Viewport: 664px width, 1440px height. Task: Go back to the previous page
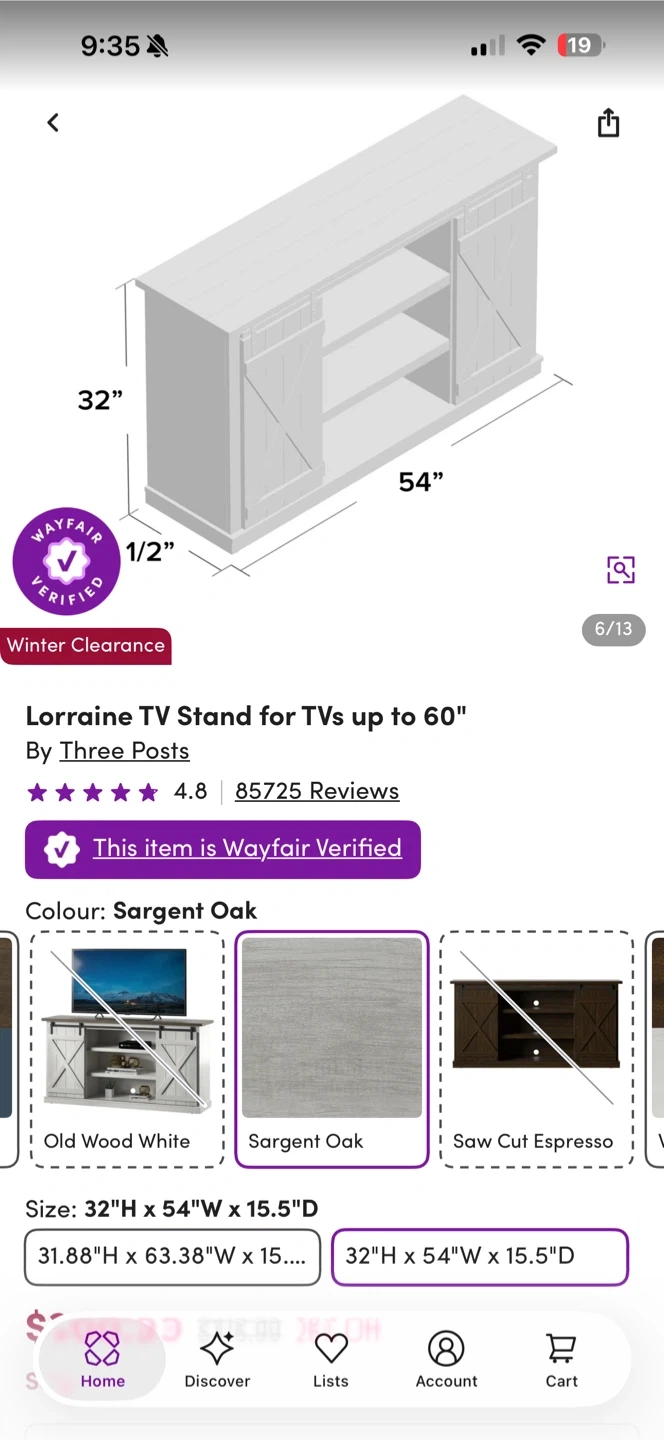click(x=53, y=123)
